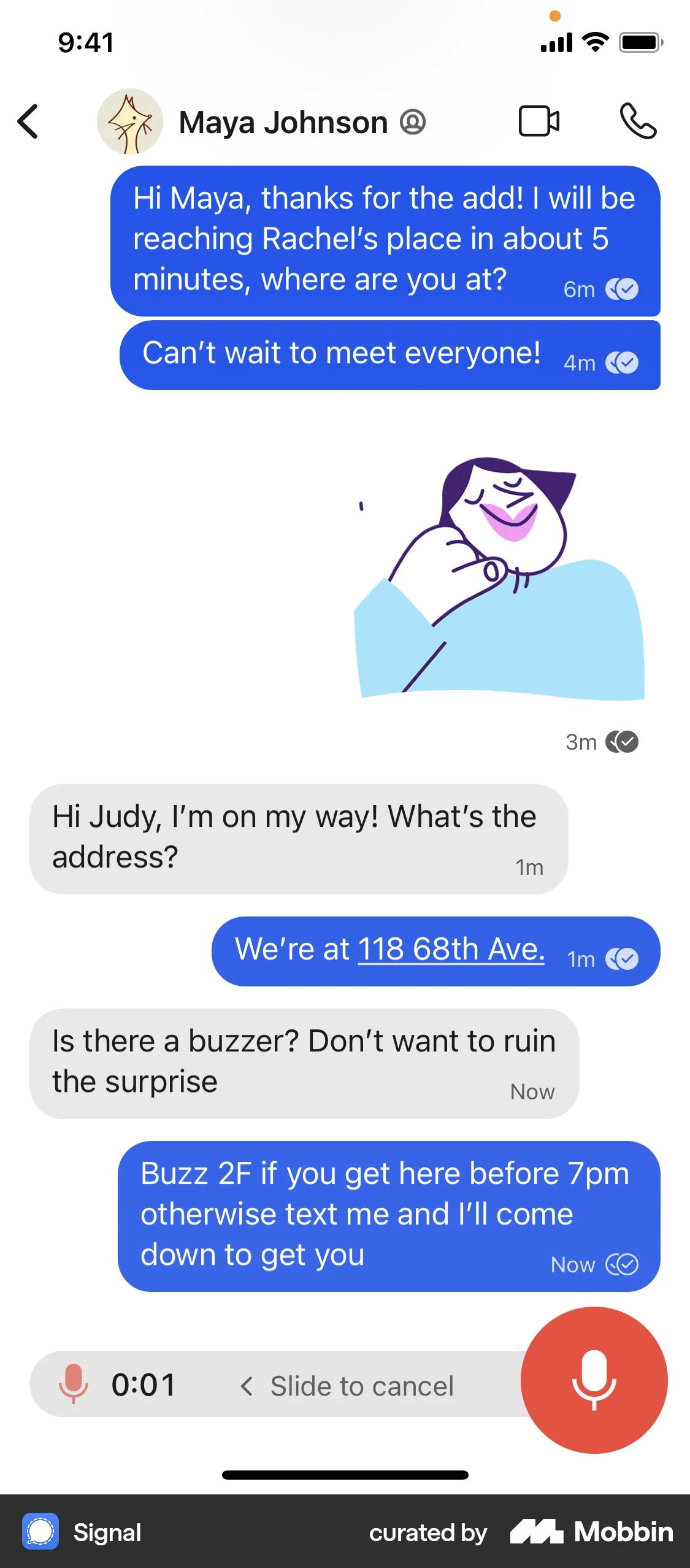
Task: Start a video call with Maya Johnson
Action: pyautogui.click(x=539, y=121)
